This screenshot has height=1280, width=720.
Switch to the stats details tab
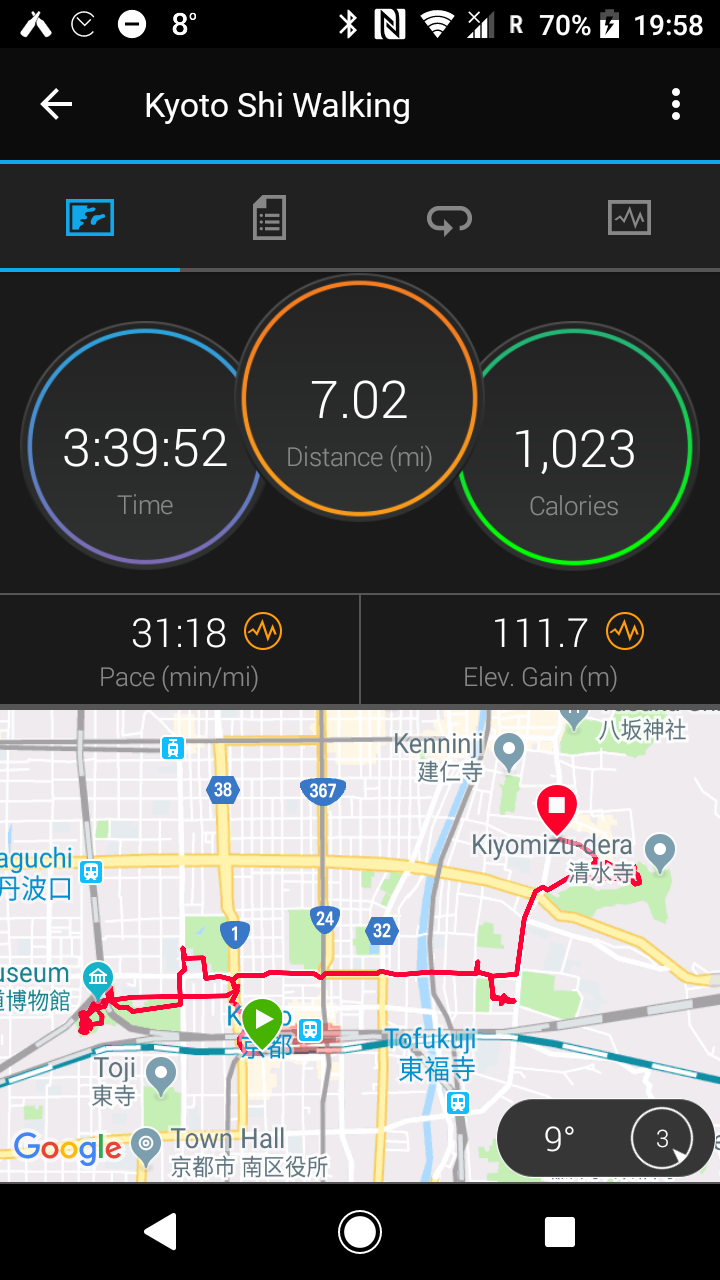[269, 217]
